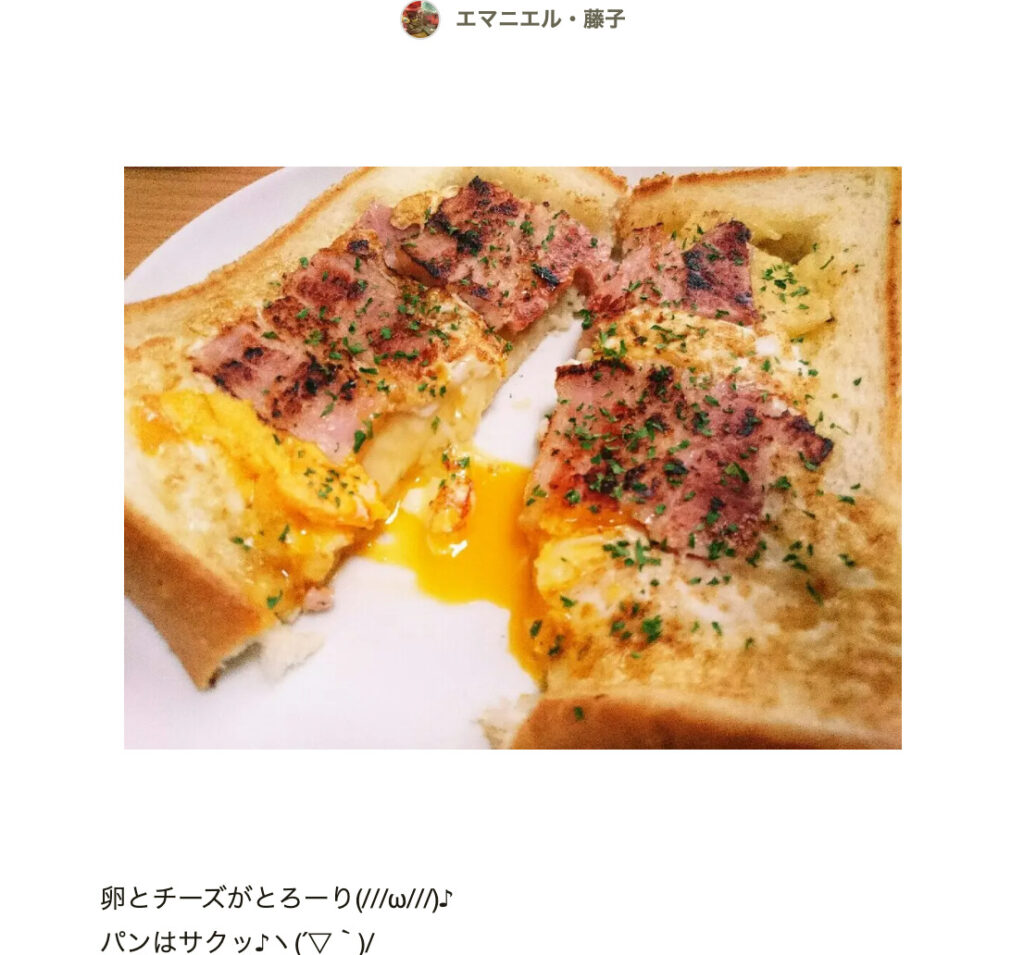Open author エマニエル・藤子's profile
This screenshot has height=955, width=1024.
pos(539,19)
